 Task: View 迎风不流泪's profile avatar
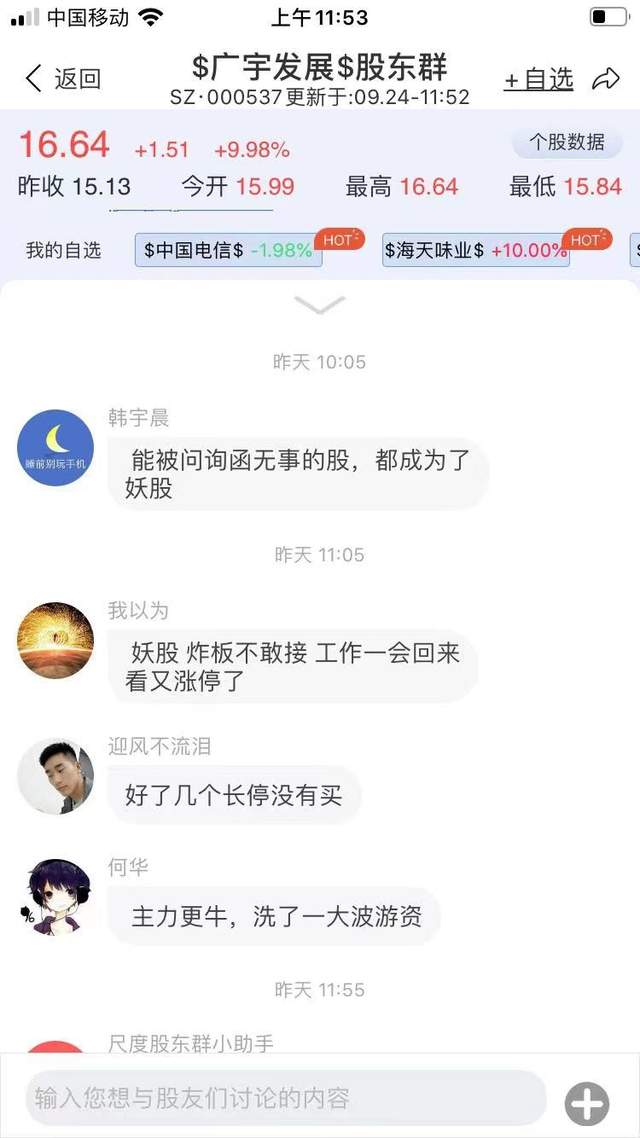(x=56, y=777)
